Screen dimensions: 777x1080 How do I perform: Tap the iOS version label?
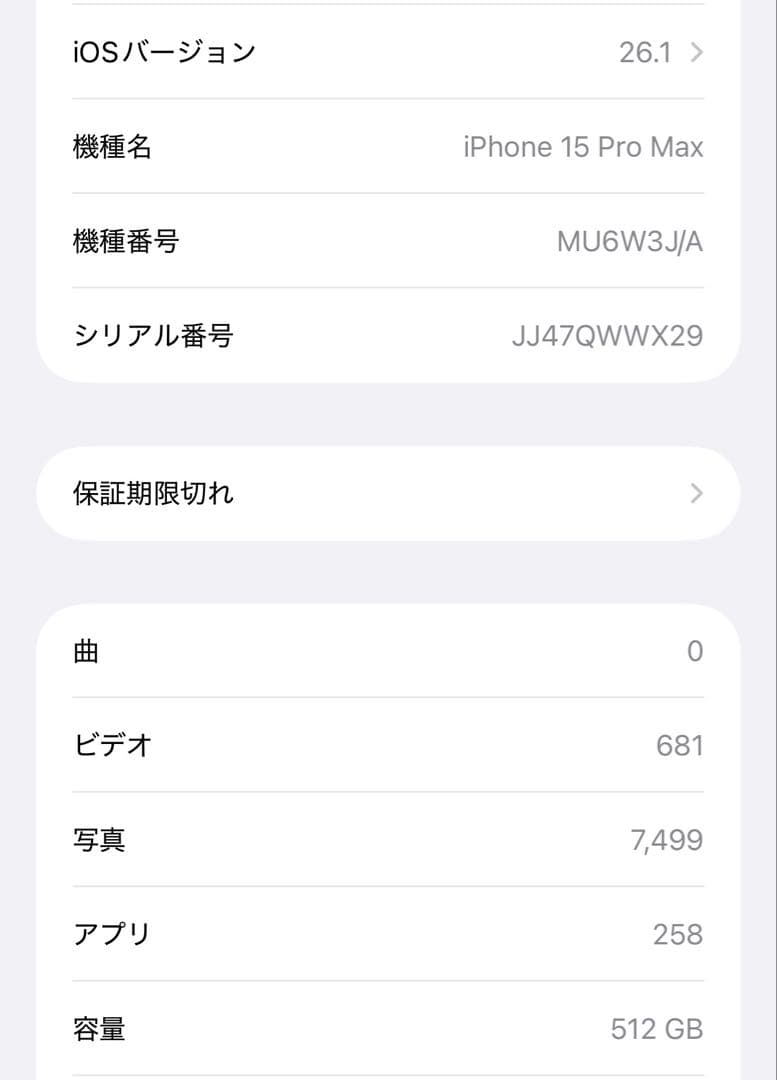(x=160, y=52)
